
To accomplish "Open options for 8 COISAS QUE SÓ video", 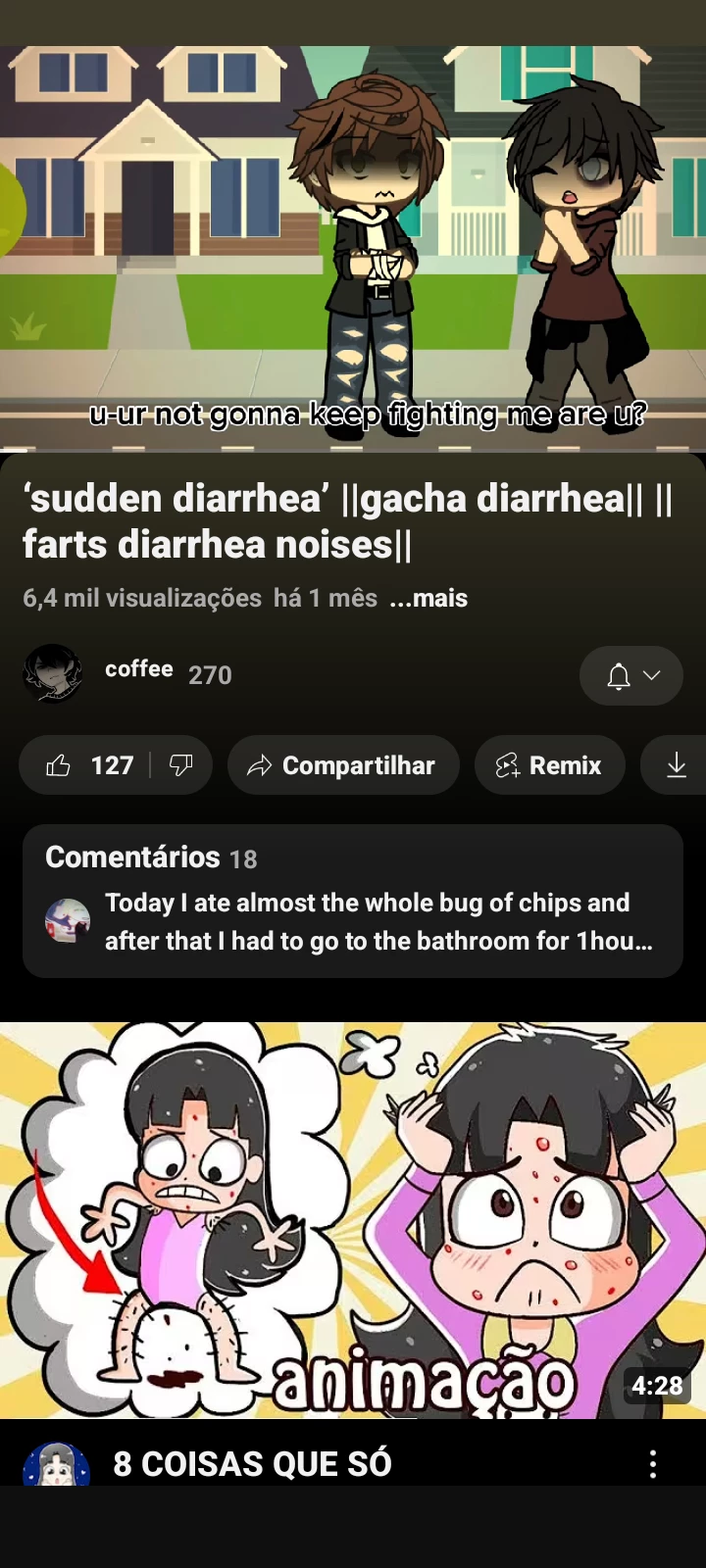I will [653, 1464].
